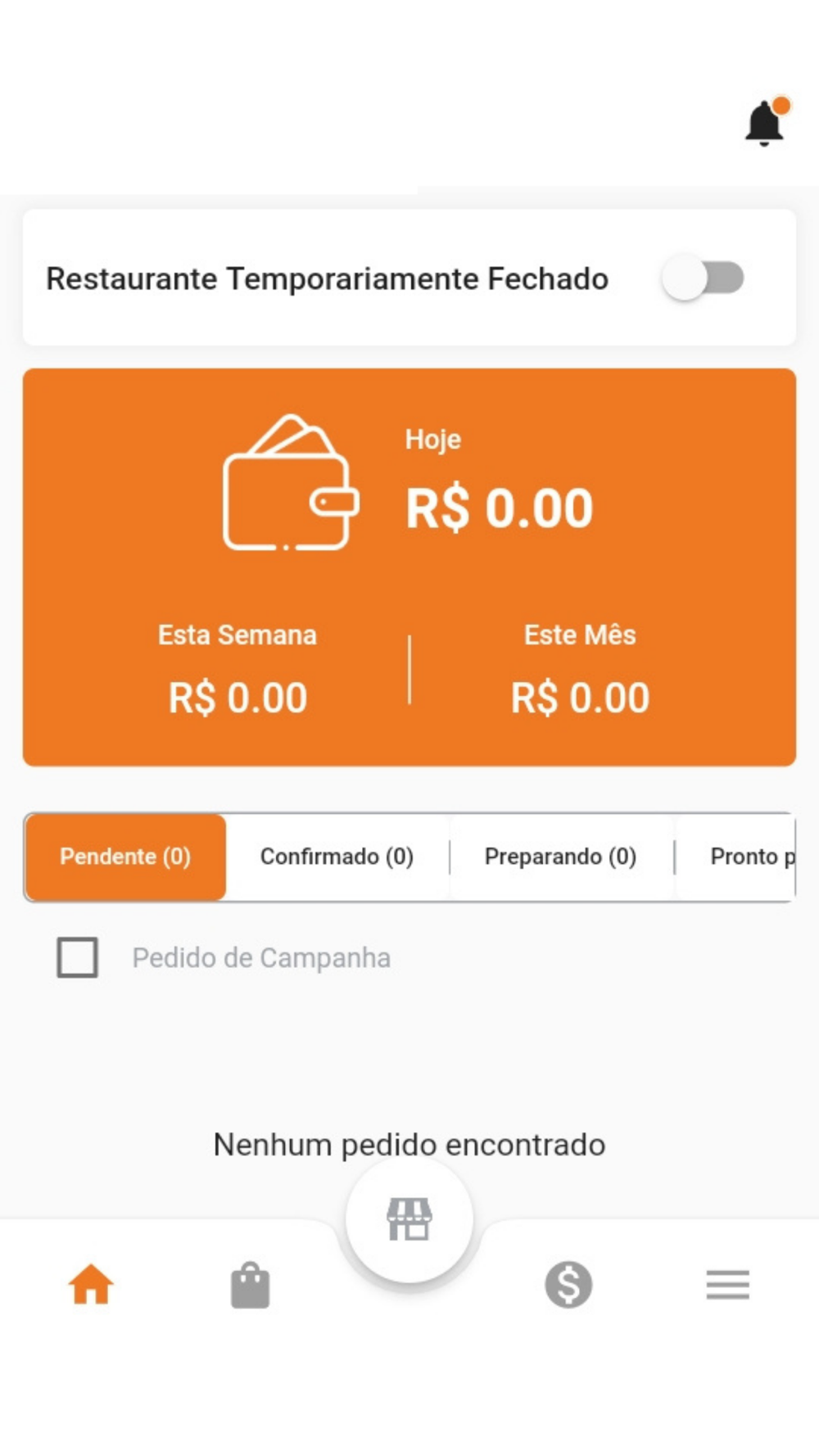Open the partially visible Pronto tab
Image resolution: width=819 pixels, height=1456 pixels.
coord(735,857)
